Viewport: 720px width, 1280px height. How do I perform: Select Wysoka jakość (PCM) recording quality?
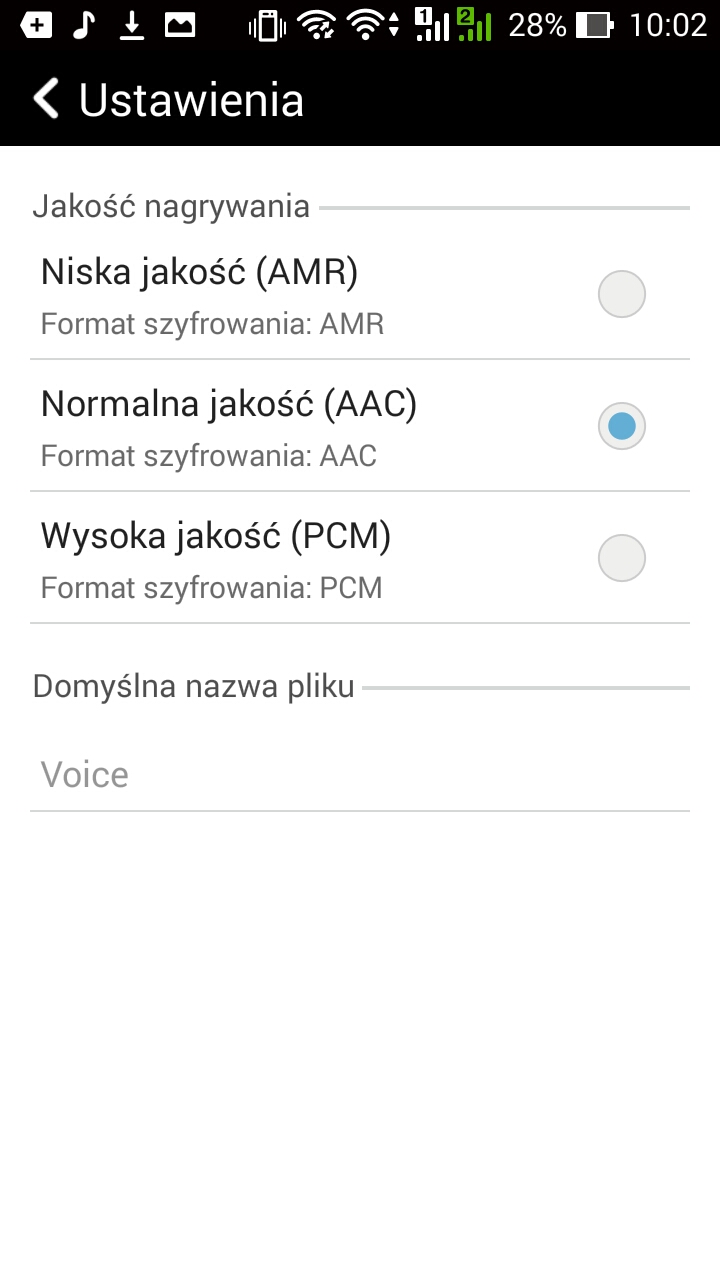tap(621, 558)
